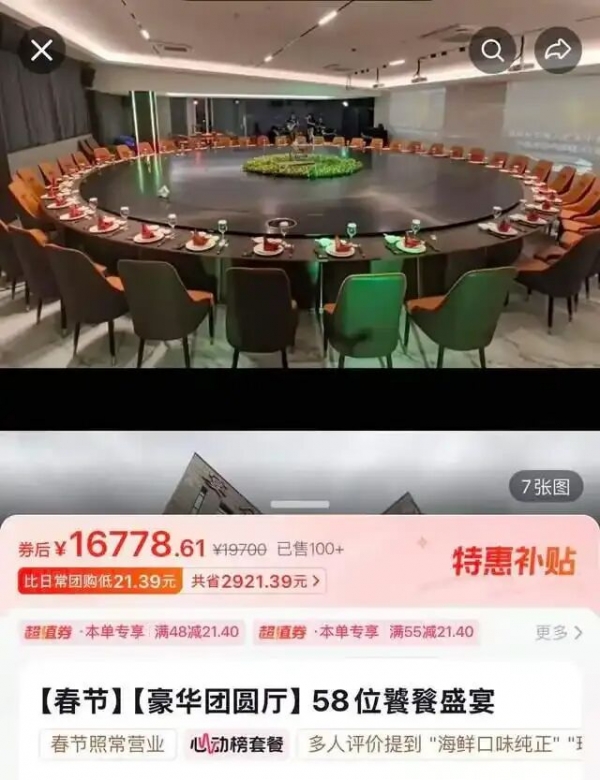Image resolution: width=600 pixels, height=780 pixels.
Task: Share this banquet deal
Action: 558,50
